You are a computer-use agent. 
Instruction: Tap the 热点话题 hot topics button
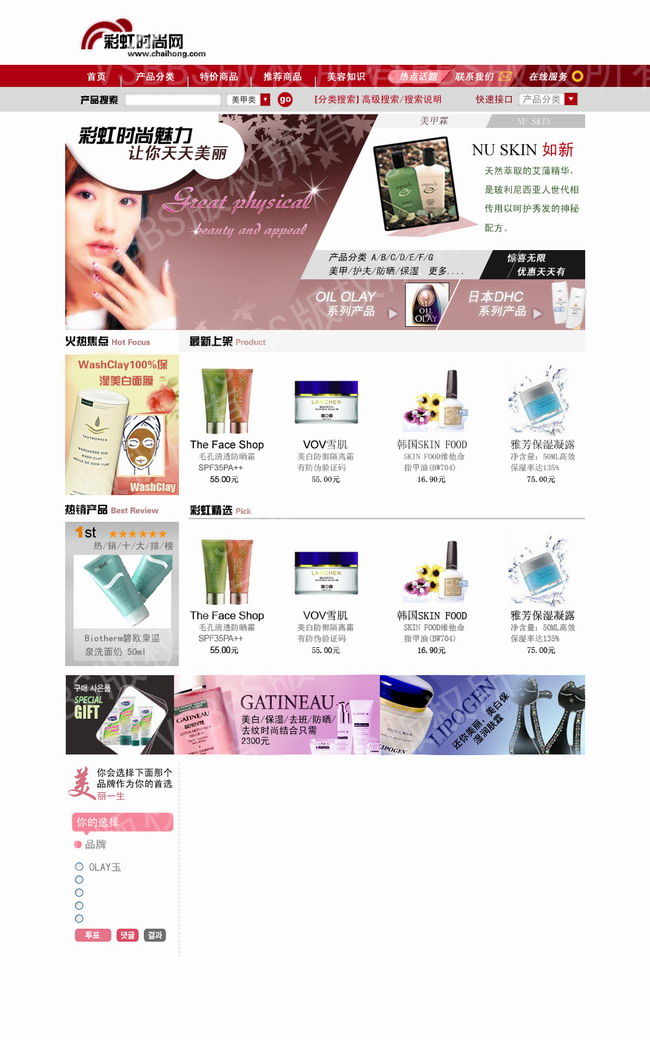[x=418, y=77]
